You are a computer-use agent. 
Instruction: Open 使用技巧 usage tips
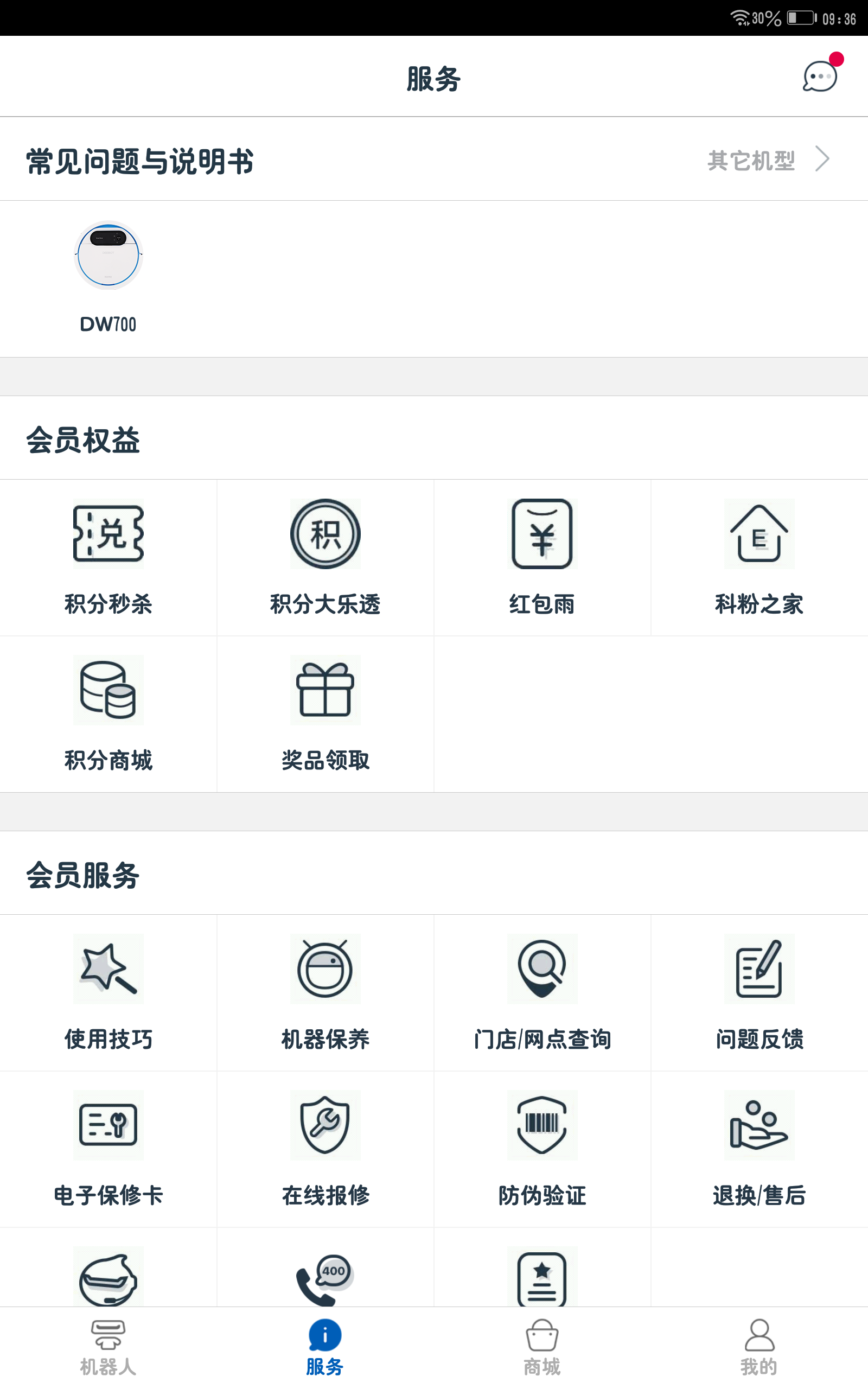[x=108, y=992]
